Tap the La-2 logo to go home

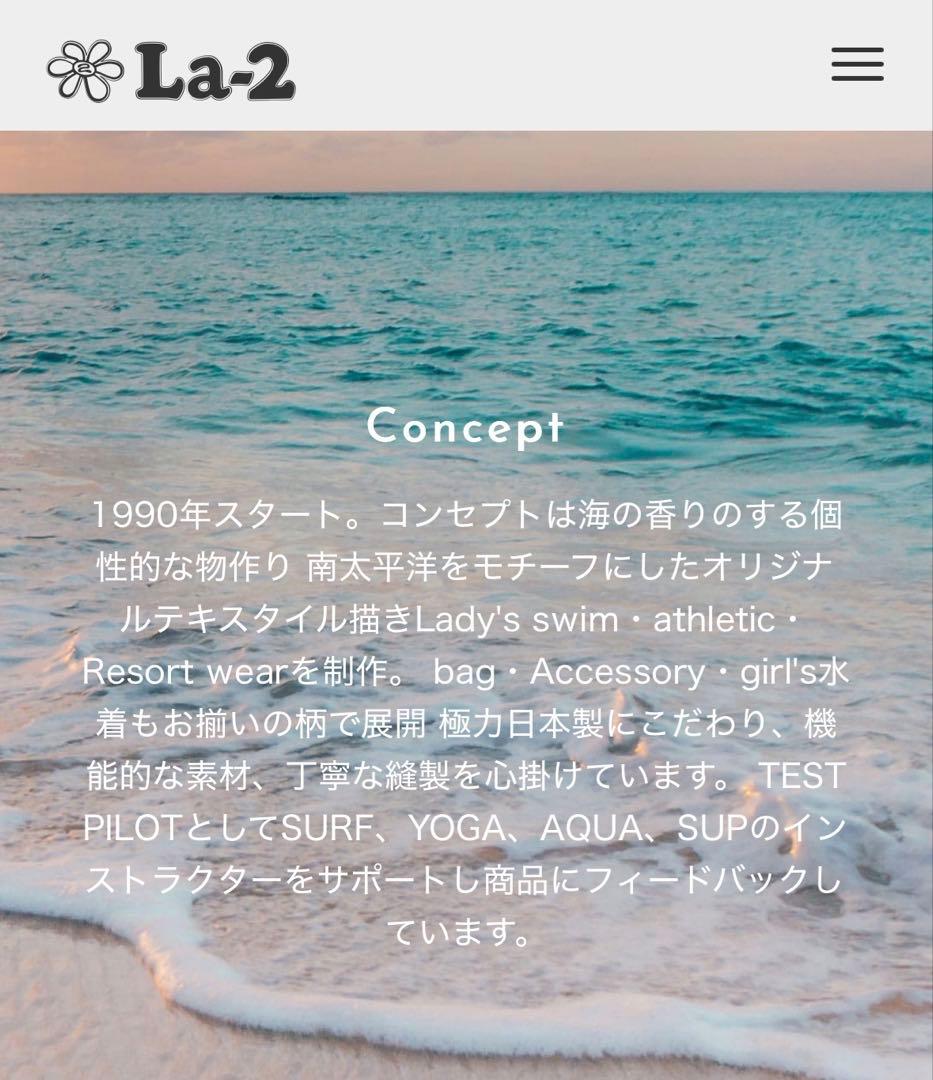[171, 70]
